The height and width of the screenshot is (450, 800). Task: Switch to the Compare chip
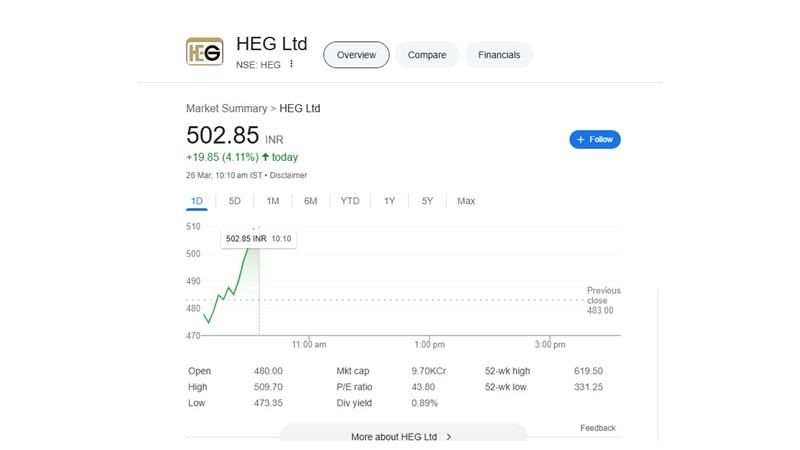tap(427, 55)
